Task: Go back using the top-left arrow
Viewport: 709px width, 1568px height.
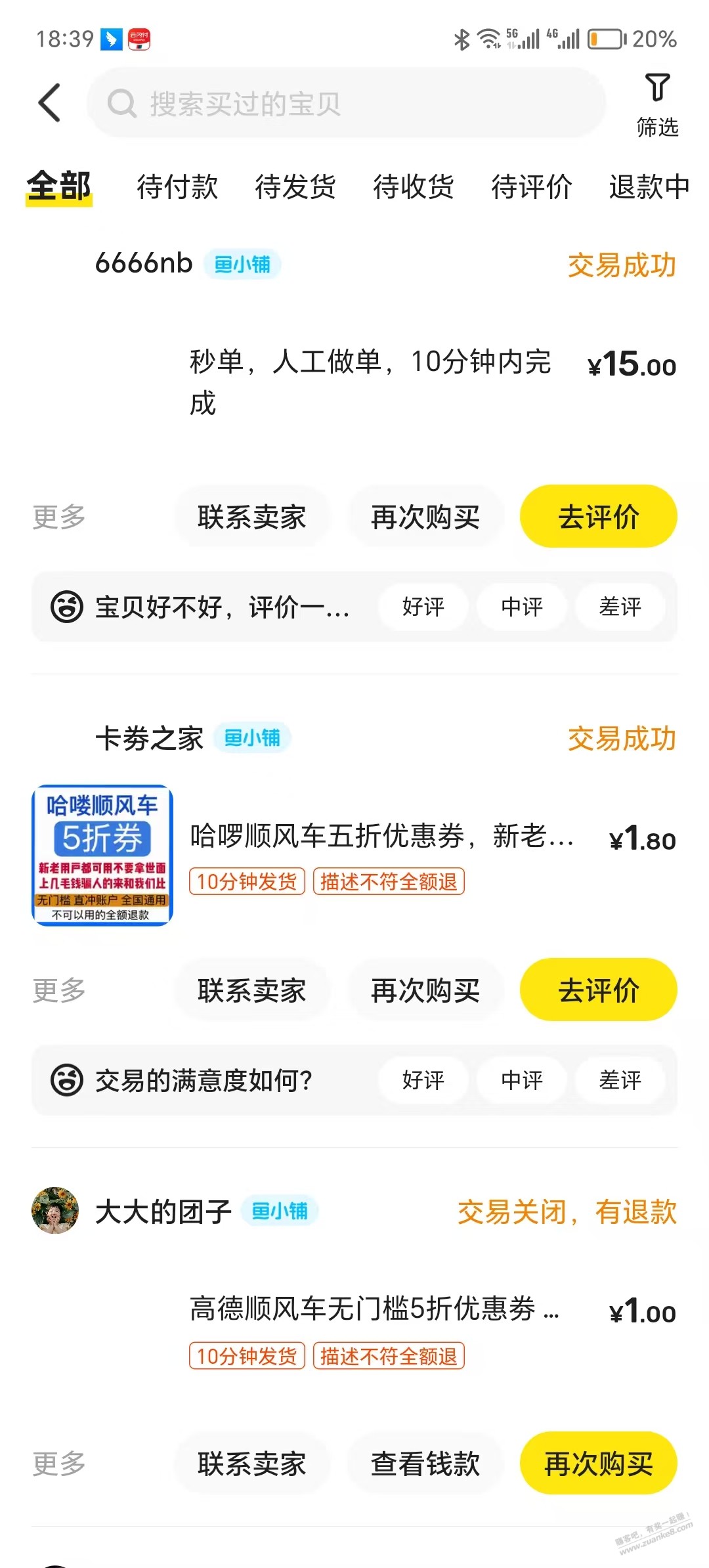Action: pyautogui.click(x=50, y=103)
